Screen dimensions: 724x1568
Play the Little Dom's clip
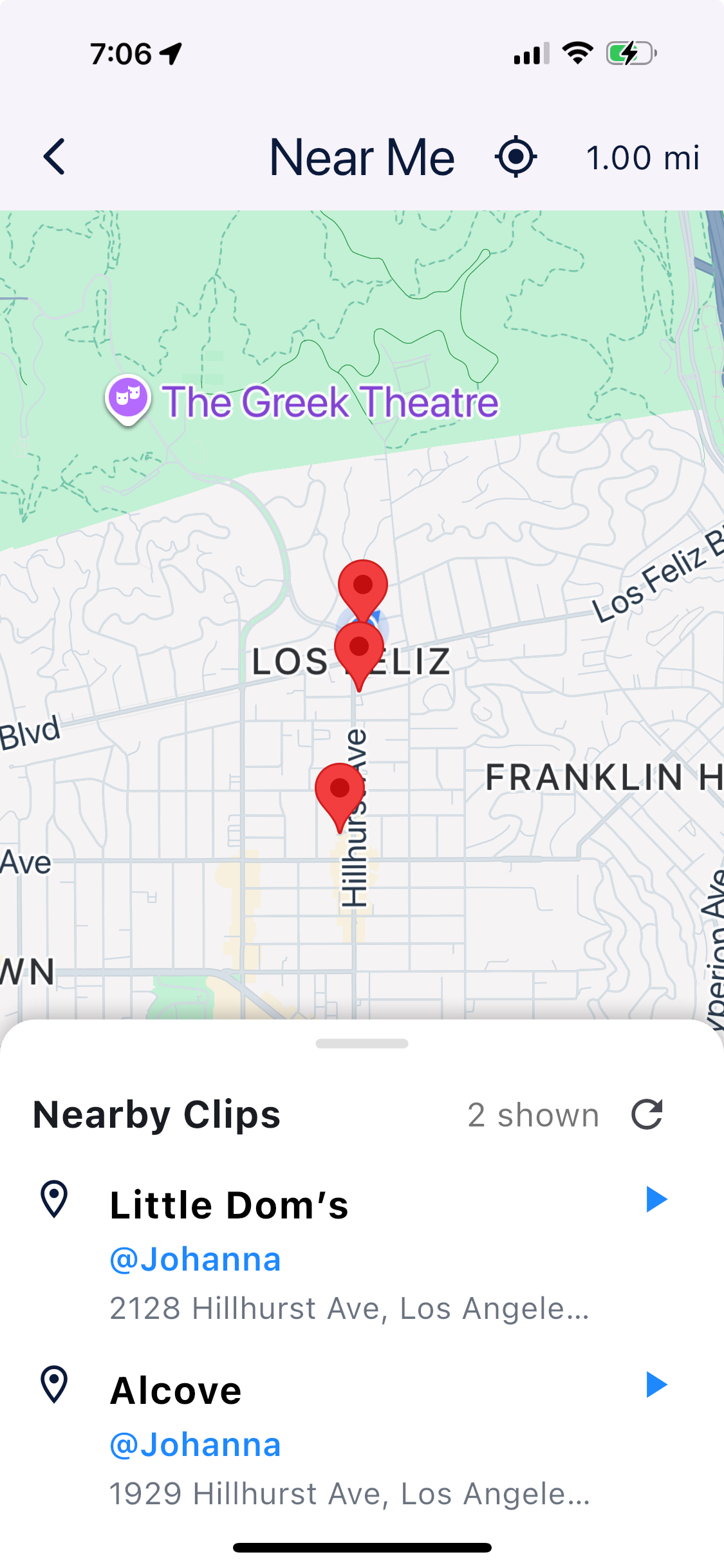point(656,1199)
